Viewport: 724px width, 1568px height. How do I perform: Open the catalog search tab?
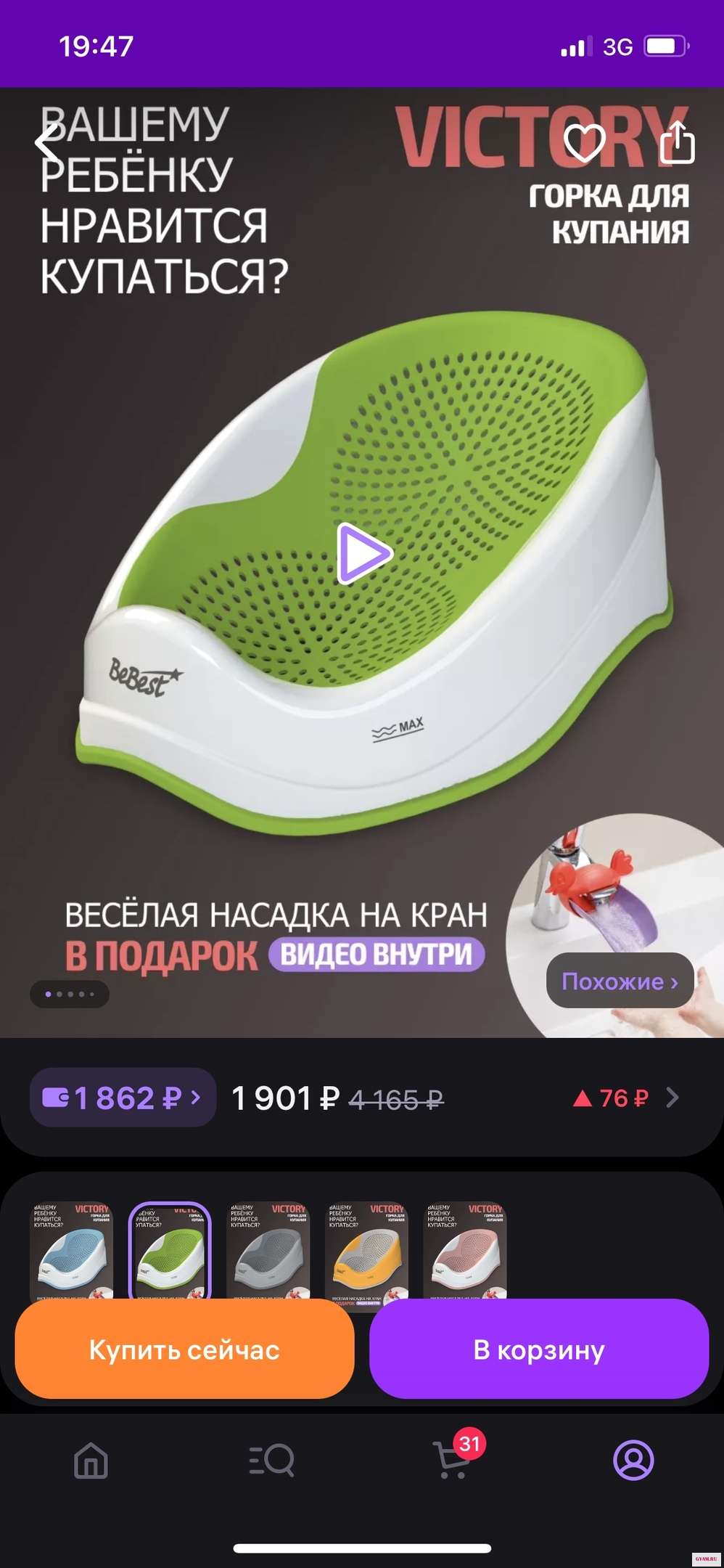click(x=271, y=1460)
